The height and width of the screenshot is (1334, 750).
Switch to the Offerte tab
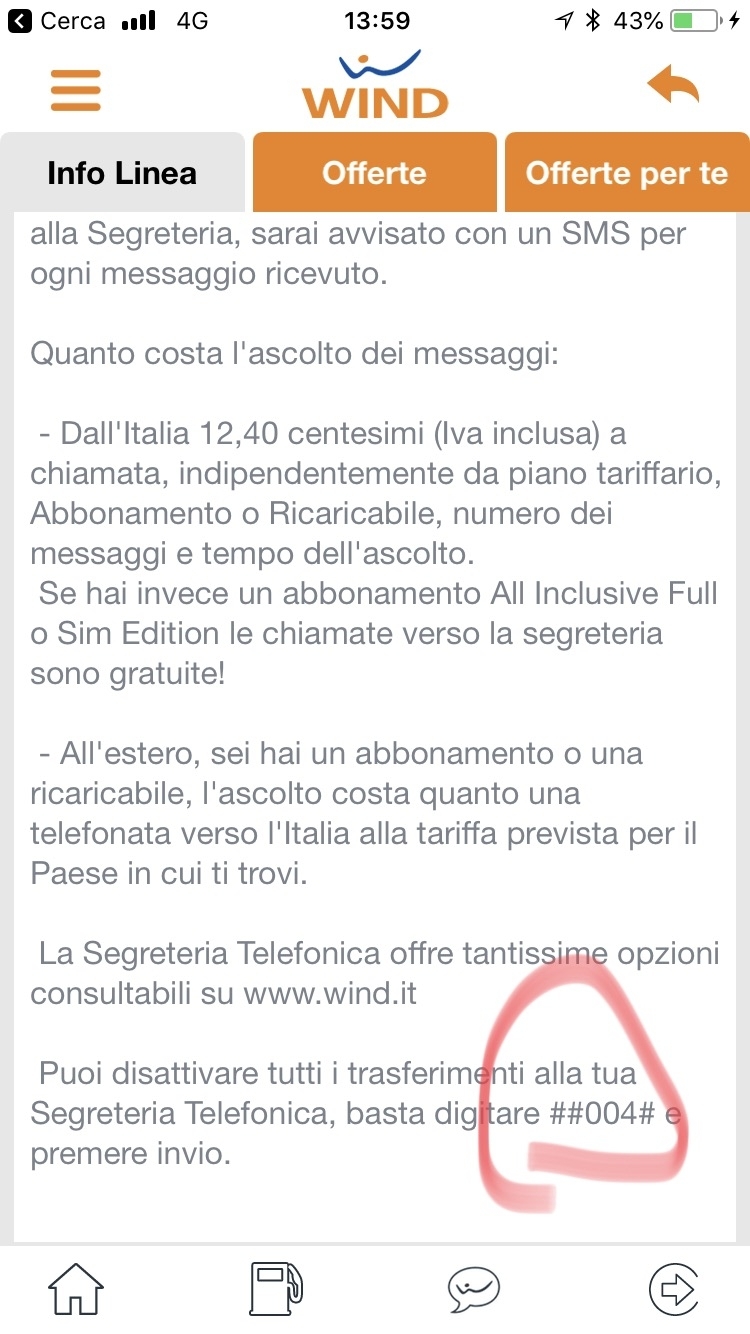tap(374, 173)
